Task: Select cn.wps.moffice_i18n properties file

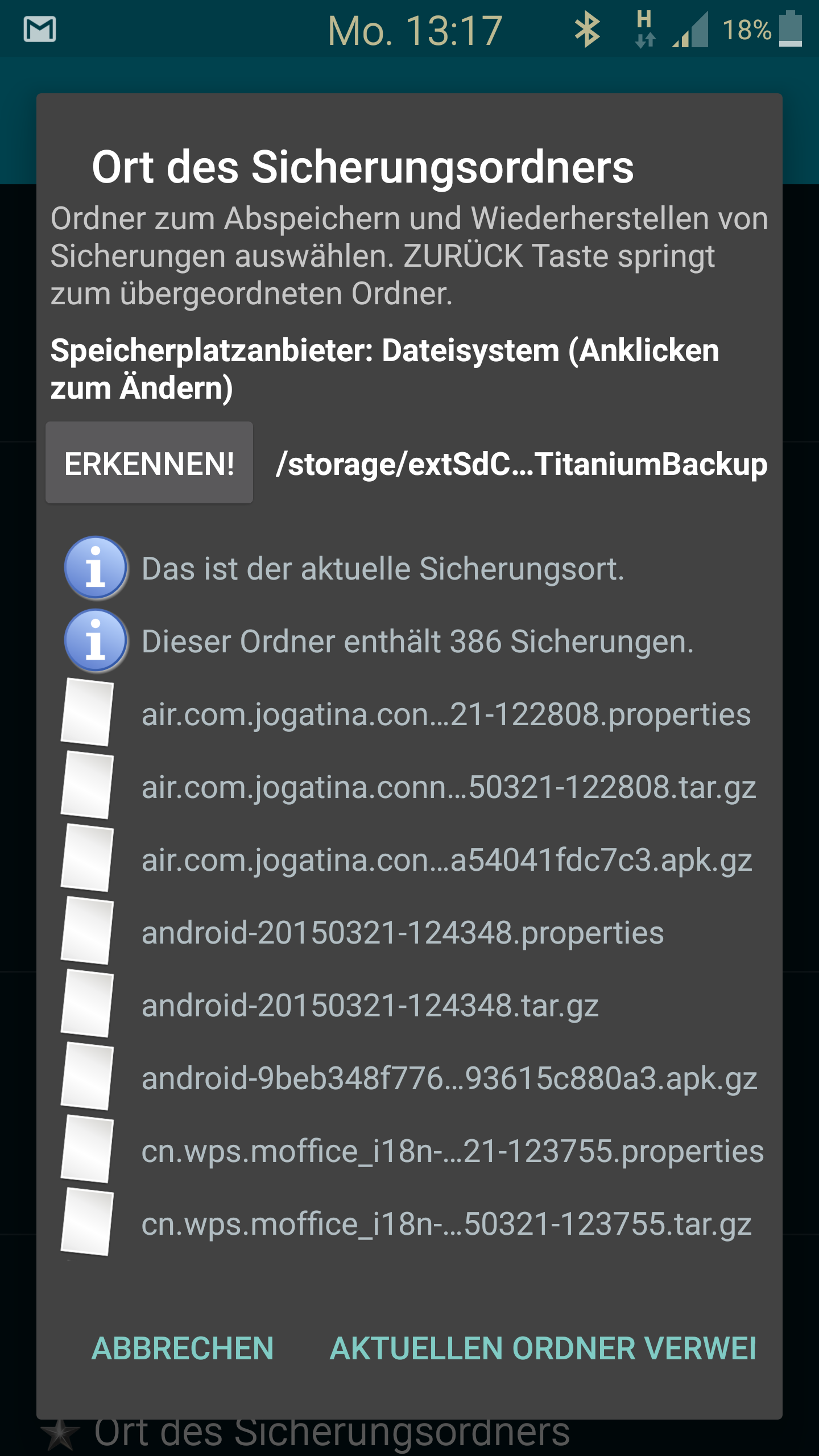Action: [409, 1151]
